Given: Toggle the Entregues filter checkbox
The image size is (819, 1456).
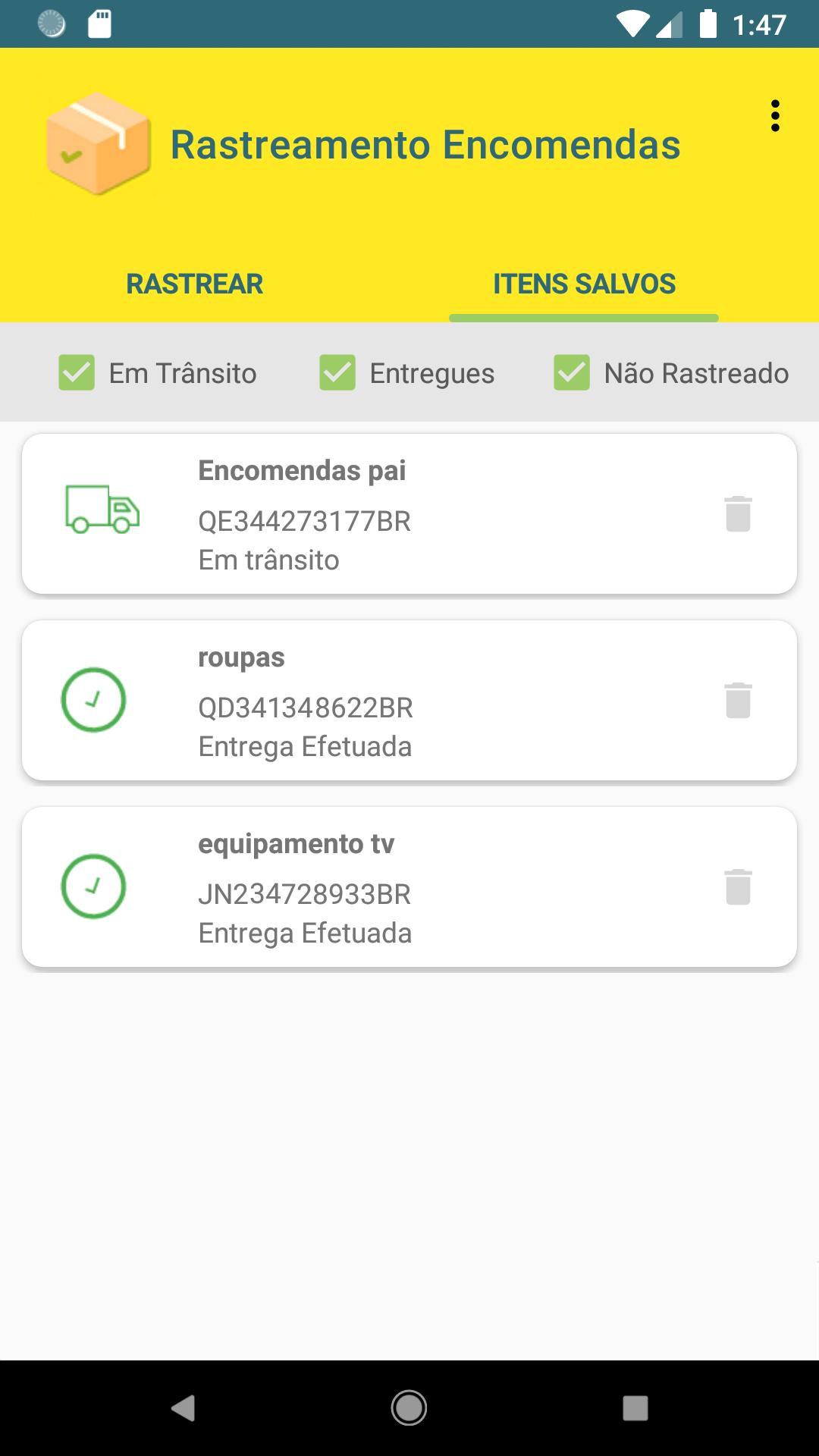Looking at the screenshot, I should [337, 373].
